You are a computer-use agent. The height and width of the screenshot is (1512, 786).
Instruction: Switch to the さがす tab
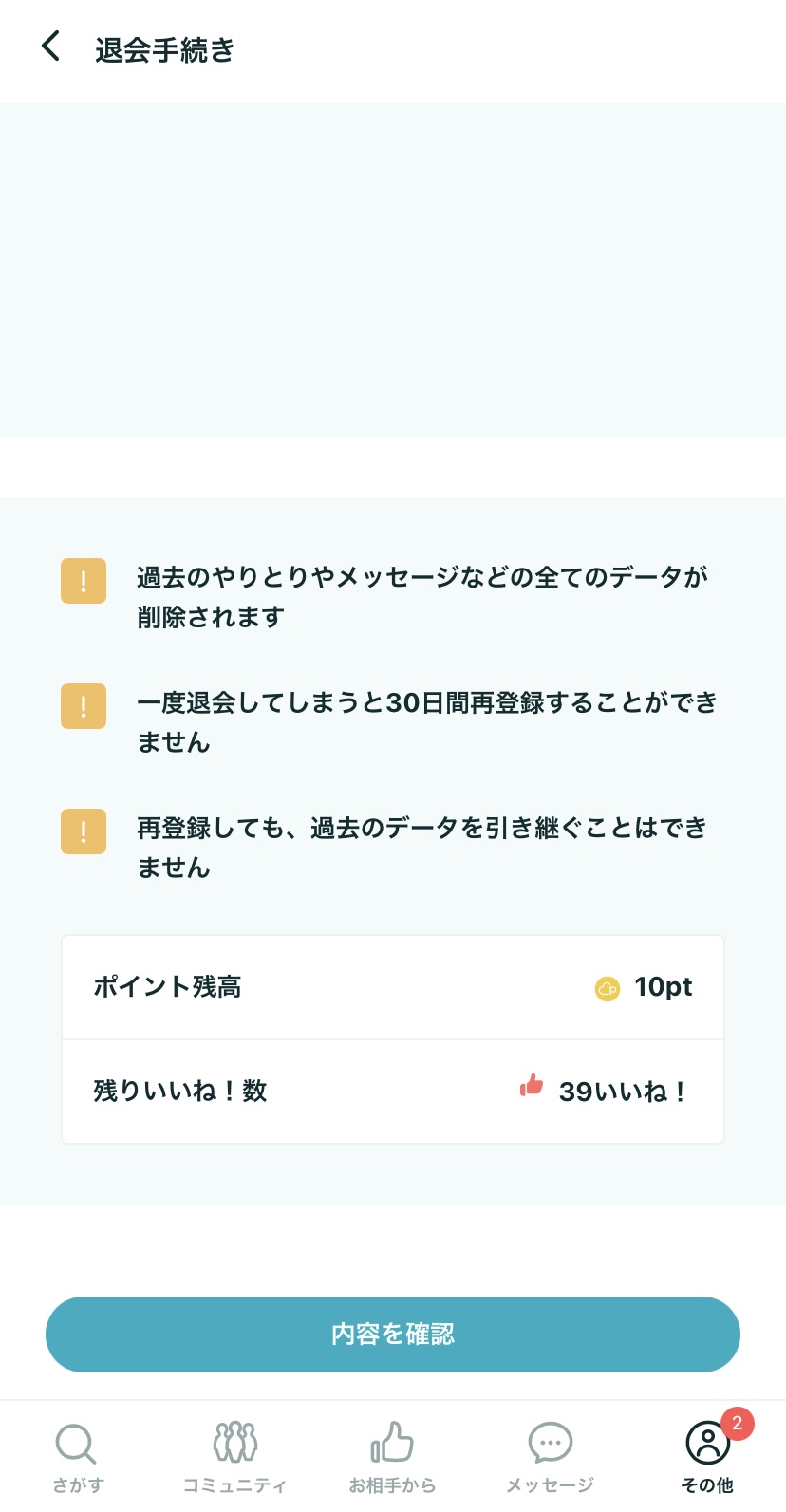click(x=78, y=1457)
